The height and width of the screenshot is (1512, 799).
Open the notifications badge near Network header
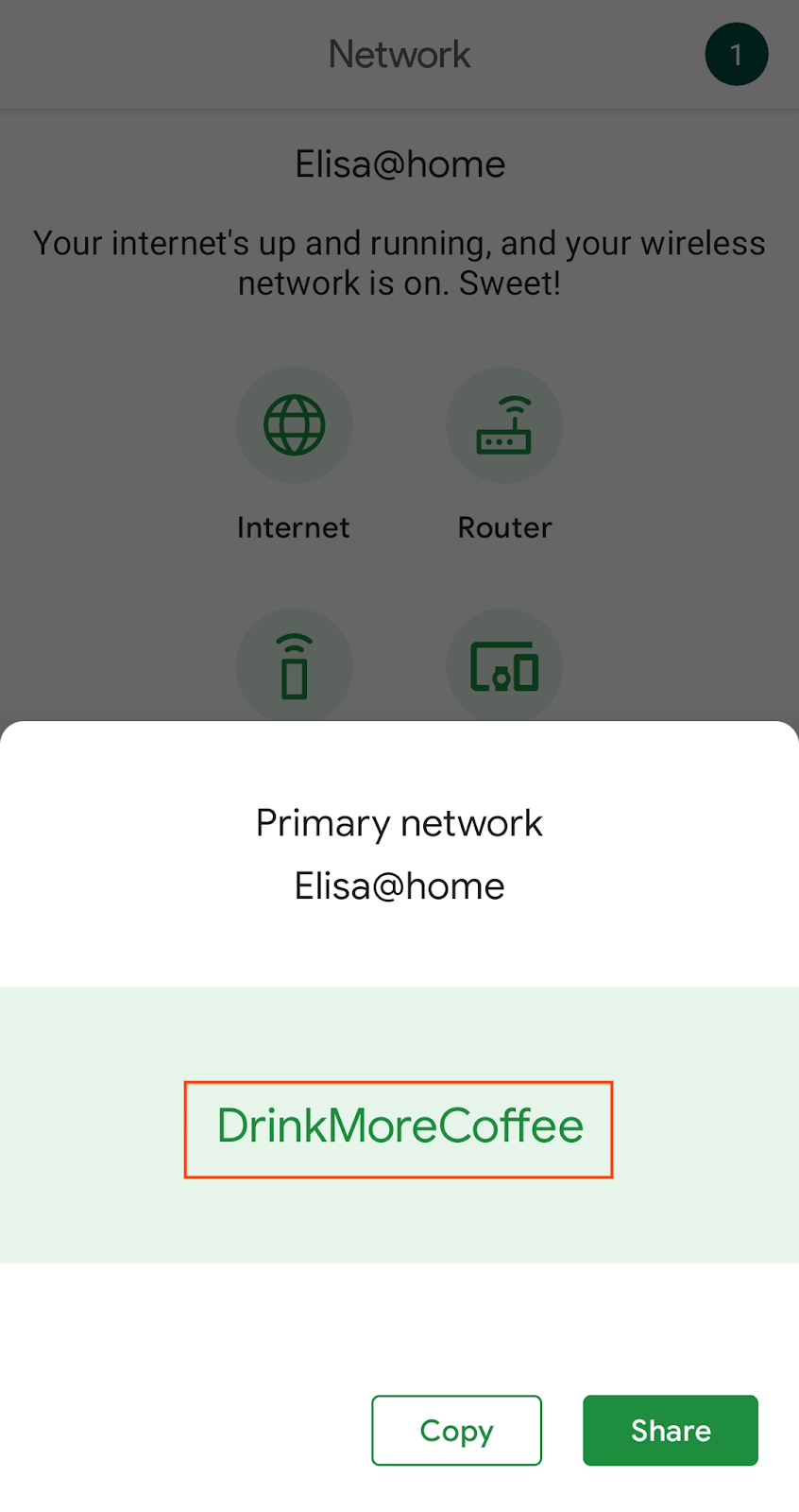click(x=737, y=54)
